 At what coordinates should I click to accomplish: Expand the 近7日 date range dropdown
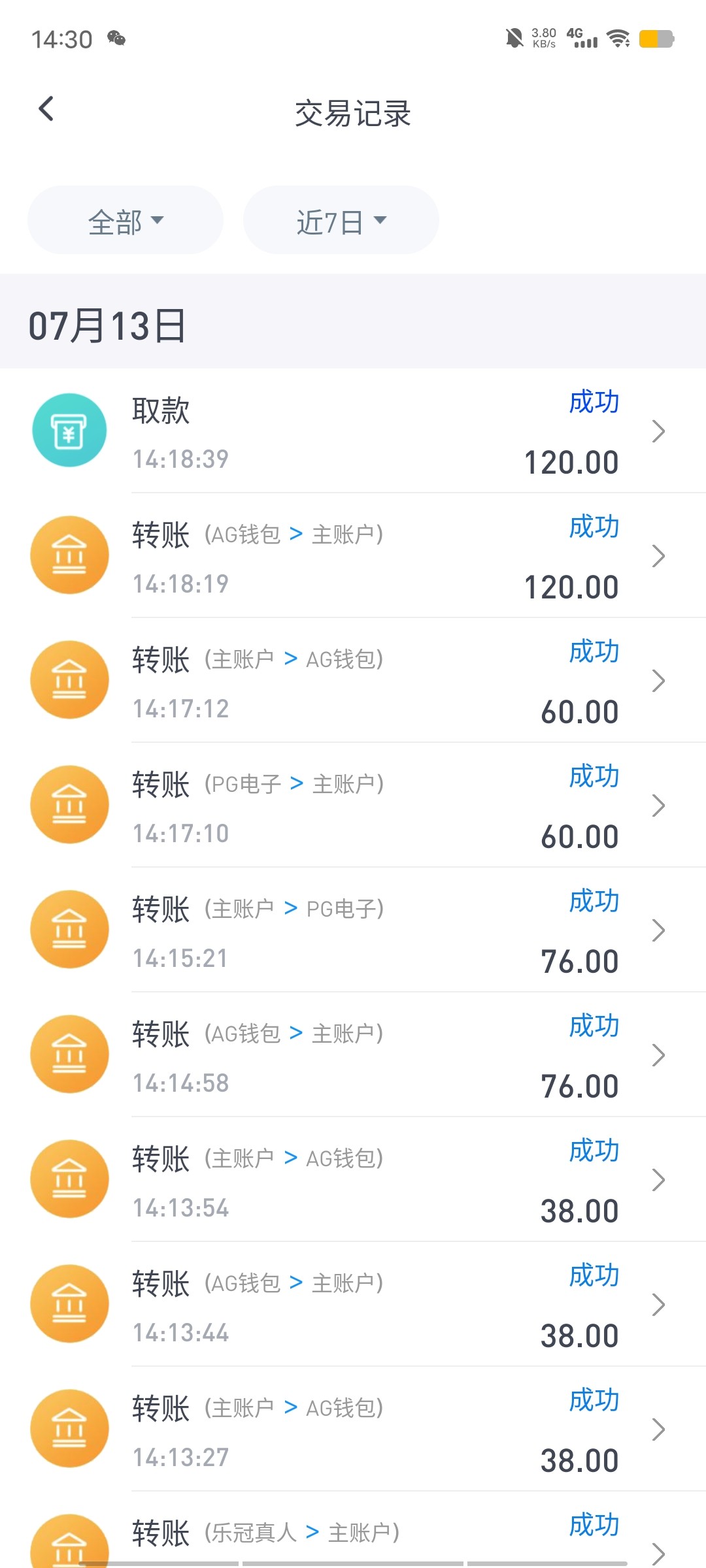341,220
